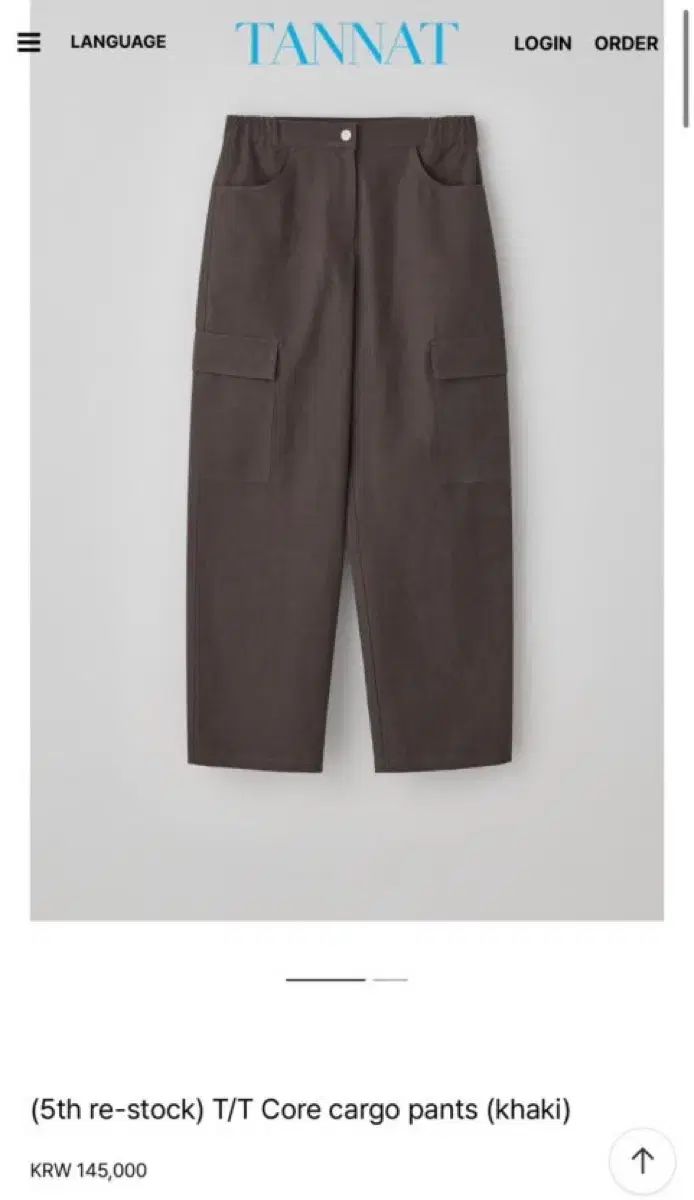Viewport: 694px width, 1200px height.
Task: Tap the TANNAT logo to go home
Action: (347, 43)
